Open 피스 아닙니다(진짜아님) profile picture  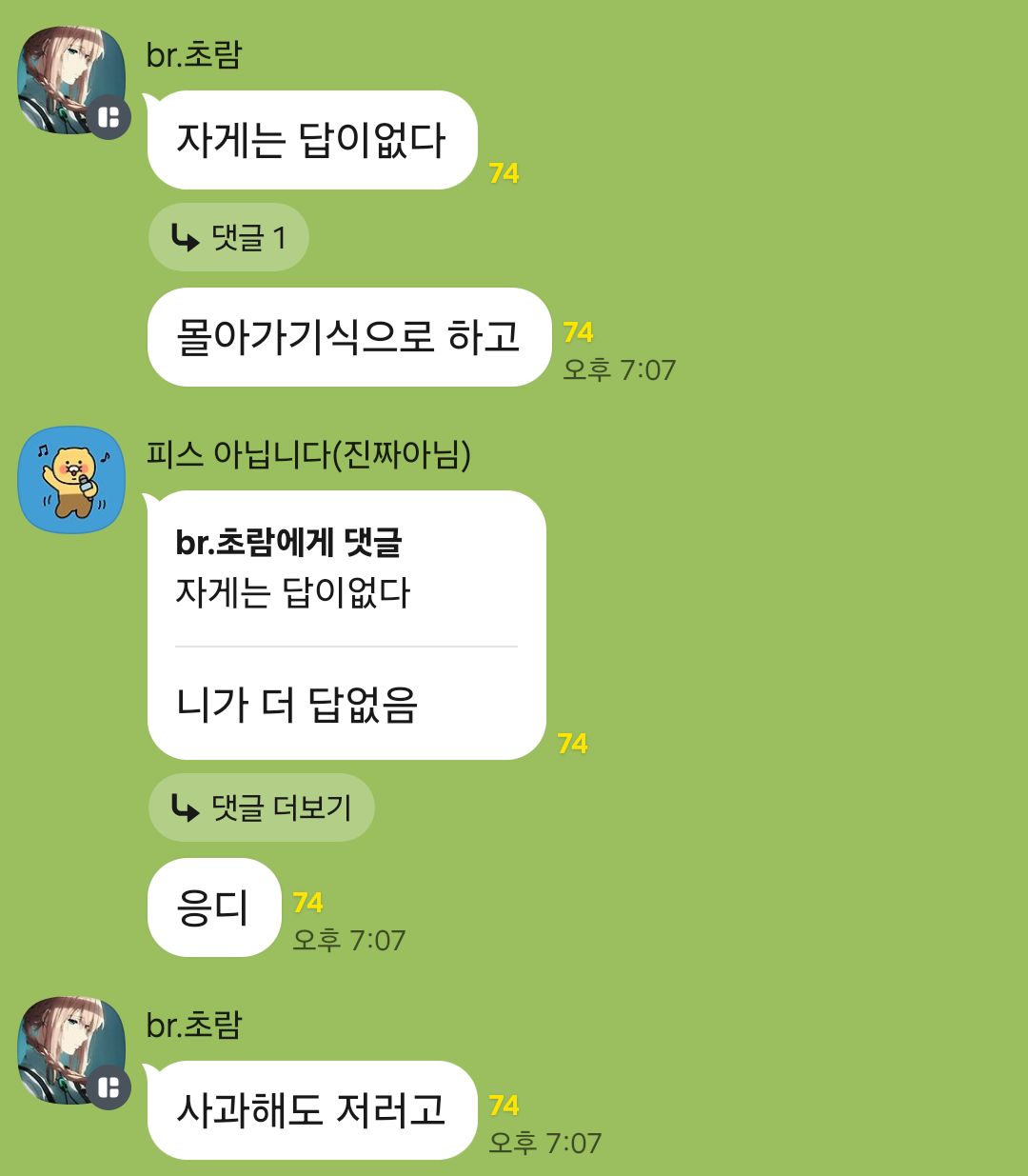[x=72, y=479]
